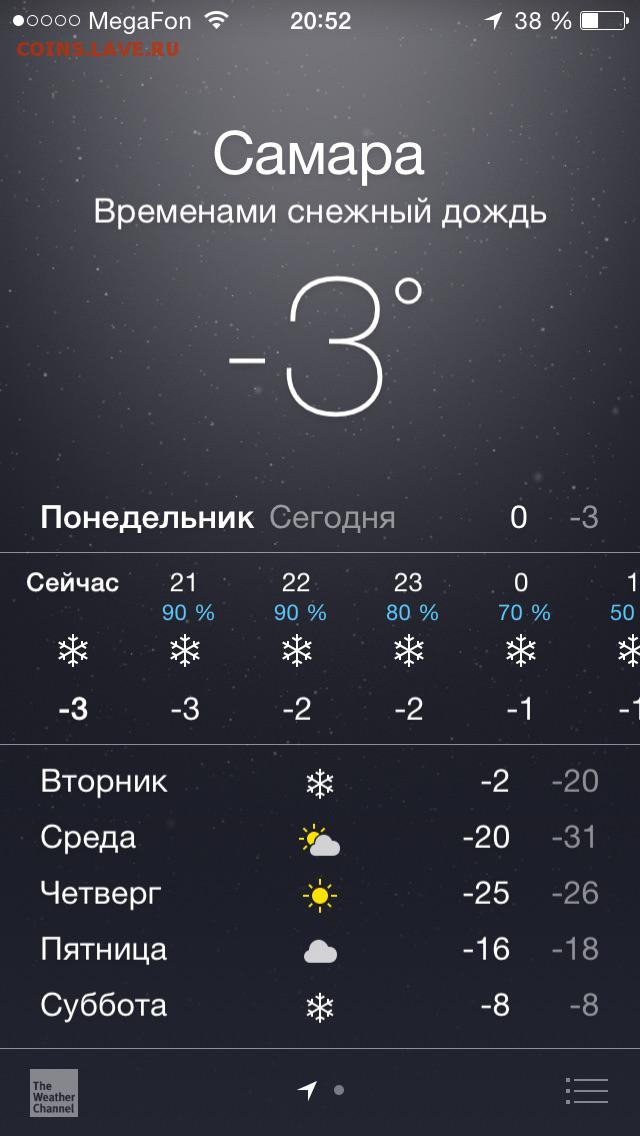640x1136 pixels.
Task: Open The Weather Channel link
Action: [54, 1093]
